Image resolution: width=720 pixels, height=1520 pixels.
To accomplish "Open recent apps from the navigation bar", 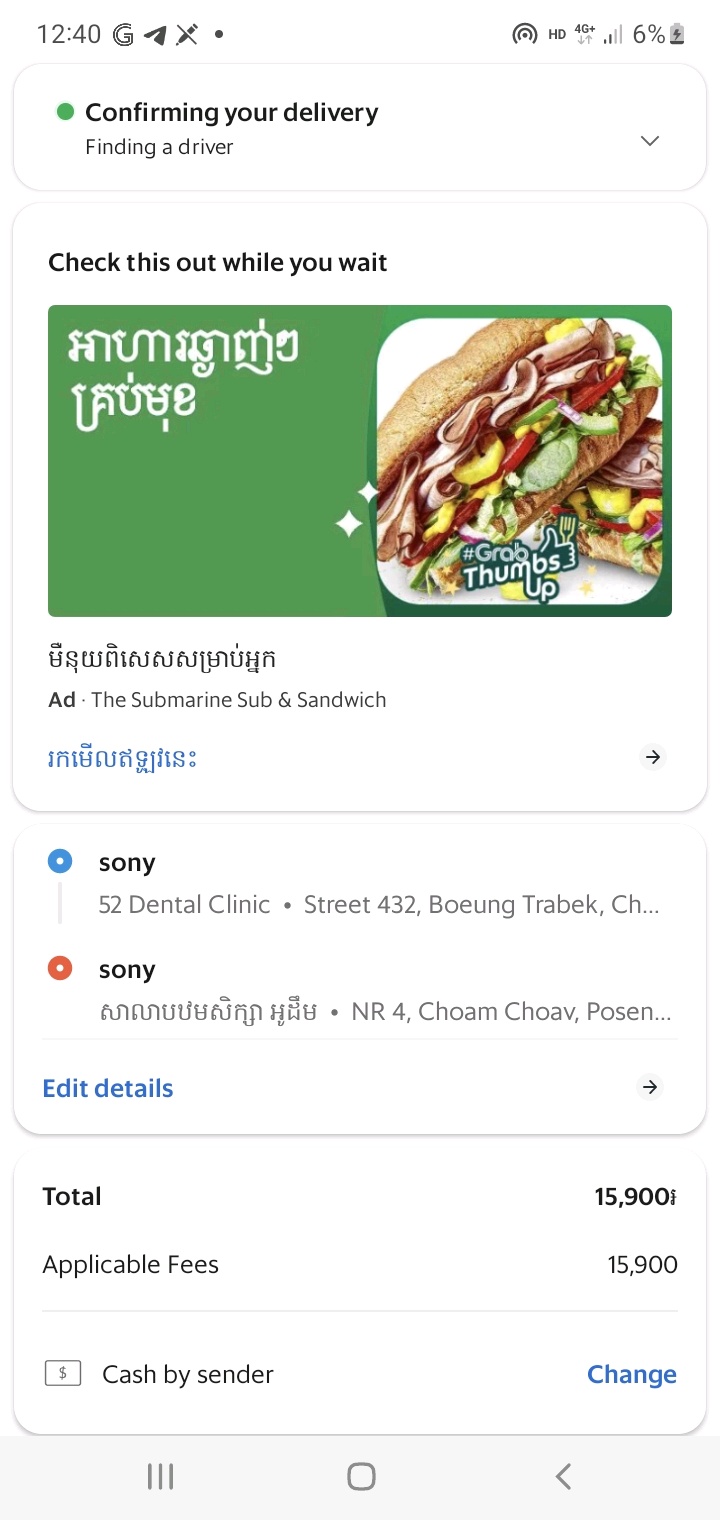I will point(160,1476).
